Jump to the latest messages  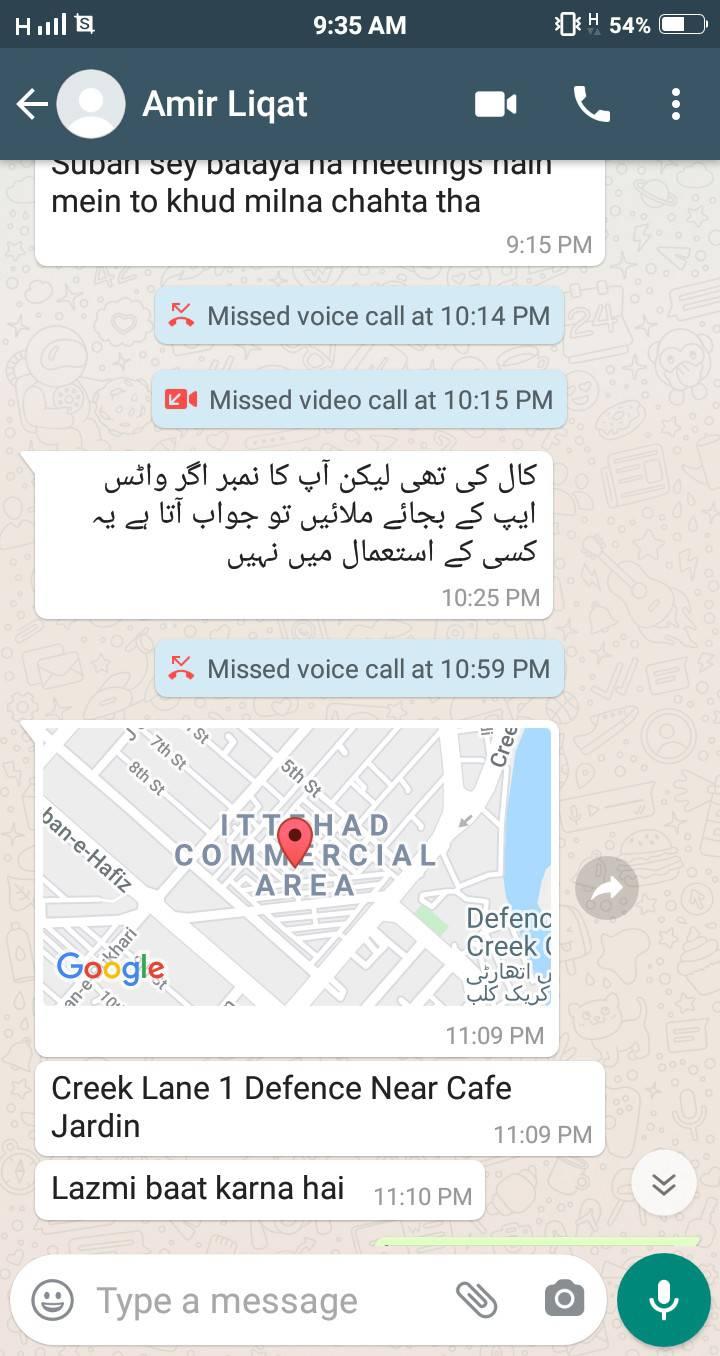pyautogui.click(x=664, y=1183)
